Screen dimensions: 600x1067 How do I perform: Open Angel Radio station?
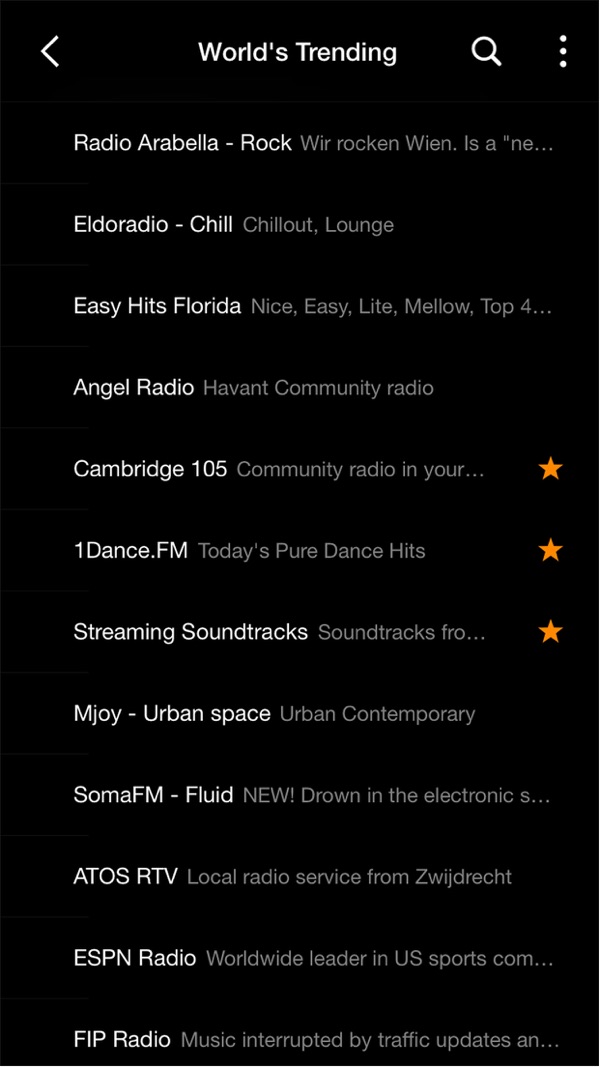click(300, 388)
